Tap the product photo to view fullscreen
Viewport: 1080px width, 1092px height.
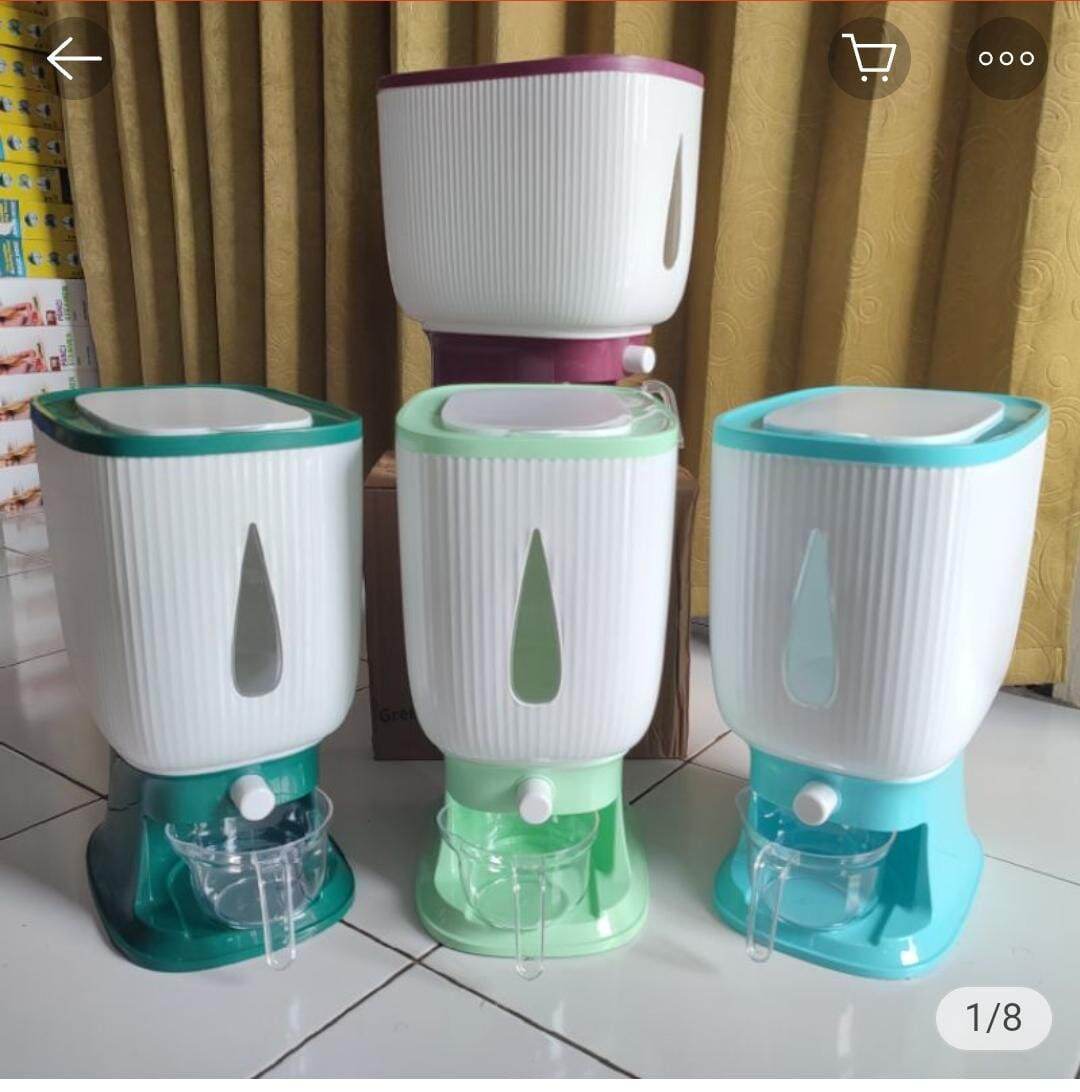[540, 546]
